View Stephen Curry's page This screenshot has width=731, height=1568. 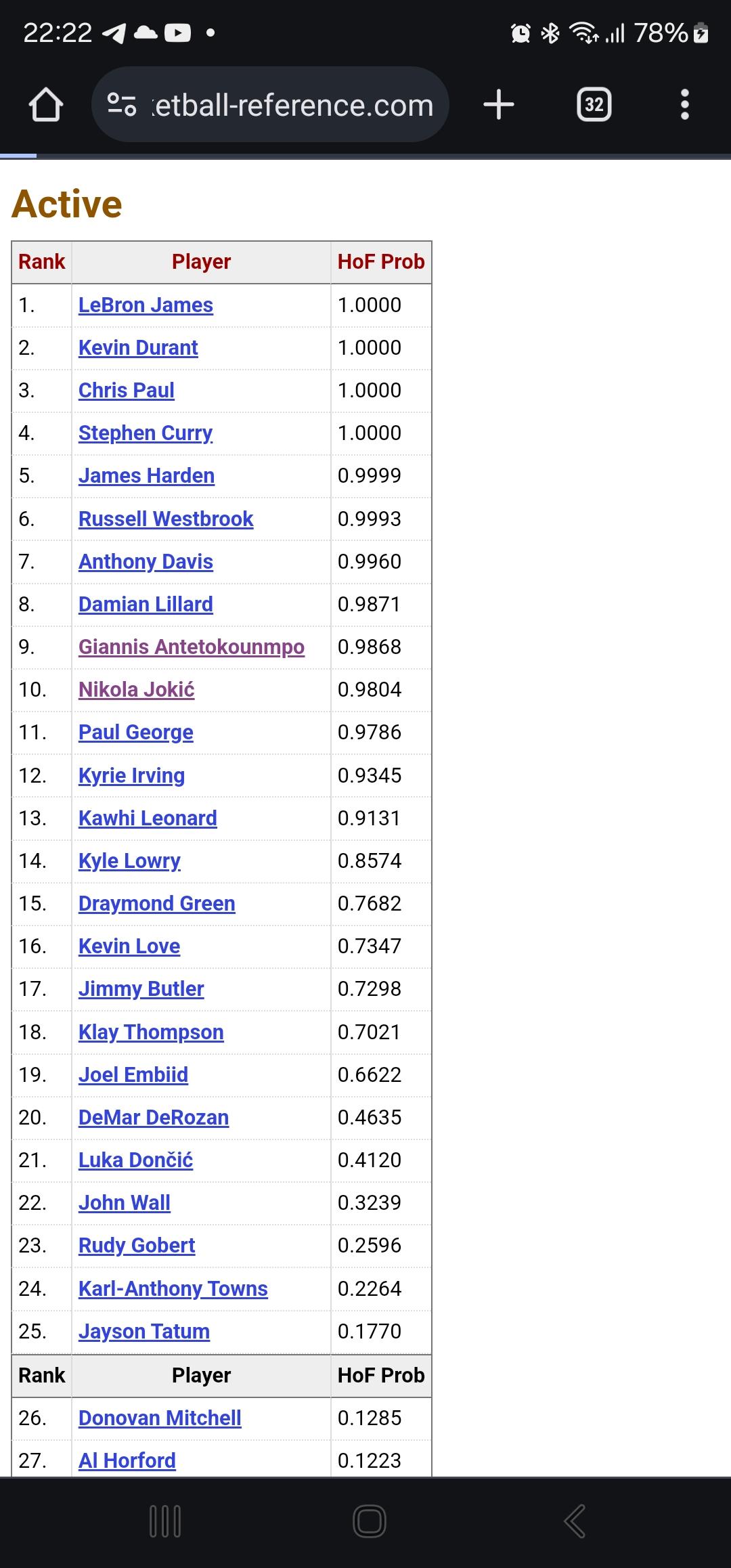tap(146, 433)
